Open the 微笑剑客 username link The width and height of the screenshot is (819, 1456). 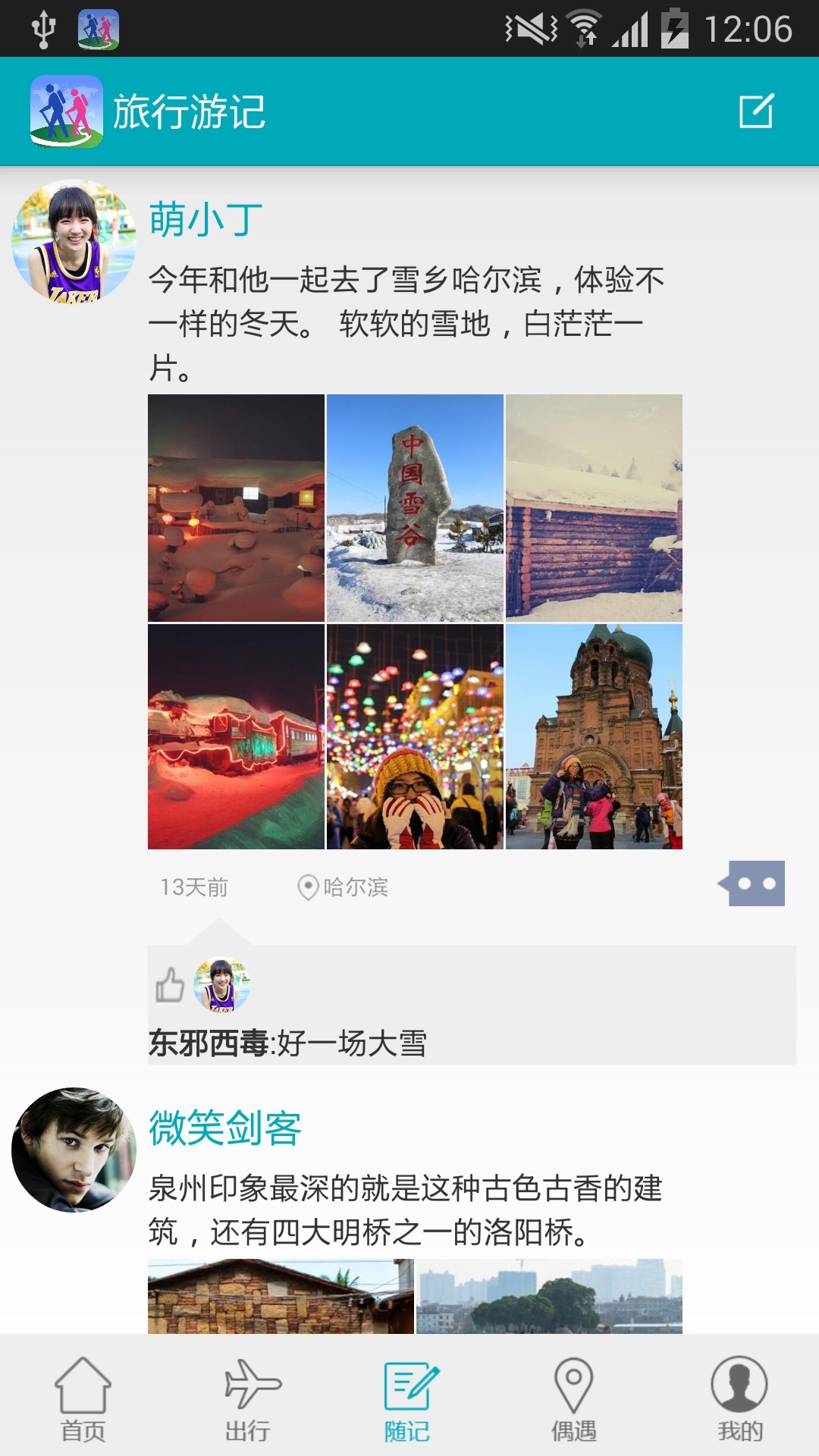pyautogui.click(x=225, y=1128)
